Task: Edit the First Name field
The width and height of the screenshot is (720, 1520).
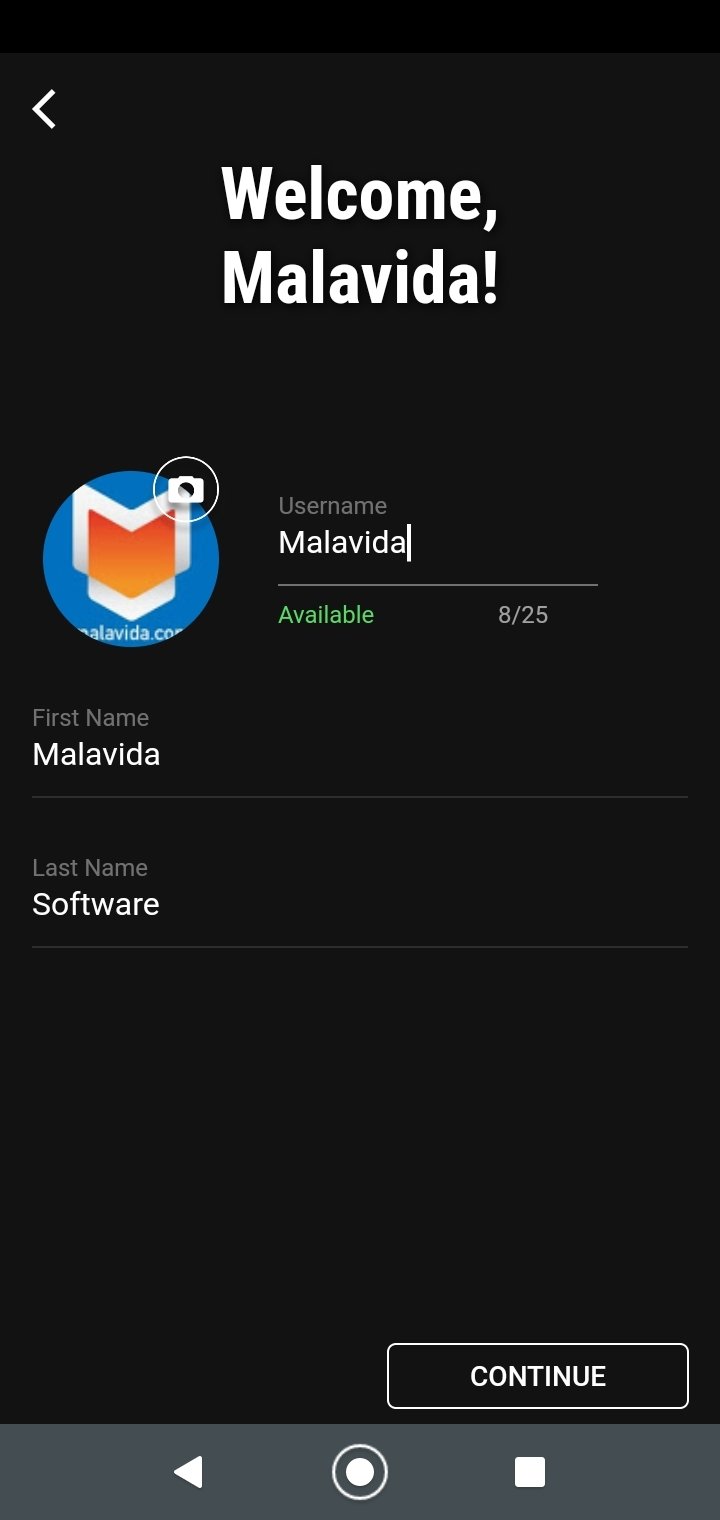Action: pyautogui.click(x=358, y=754)
